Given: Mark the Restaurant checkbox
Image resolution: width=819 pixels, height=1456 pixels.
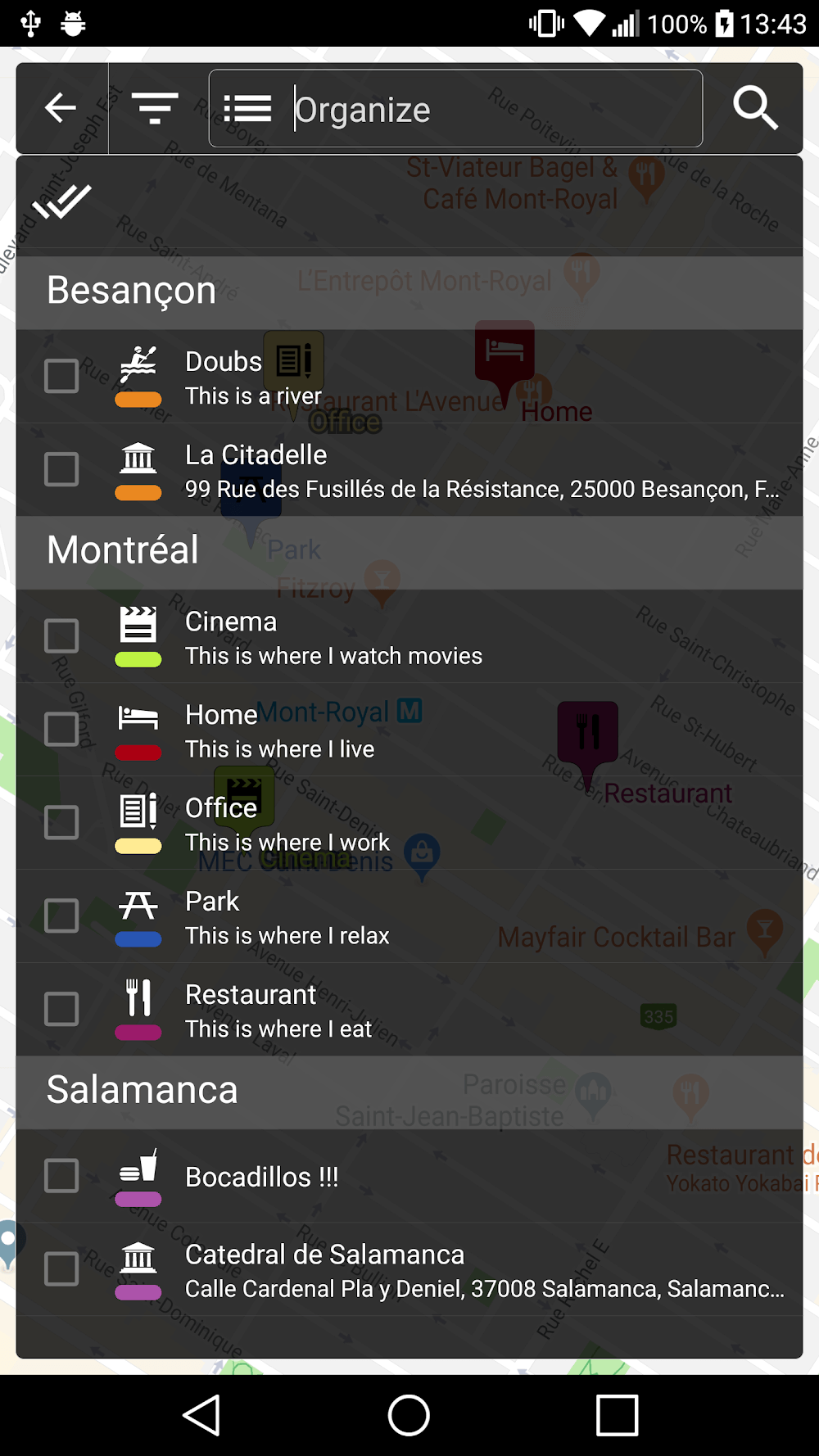Looking at the screenshot, I should click(61, 1009).
